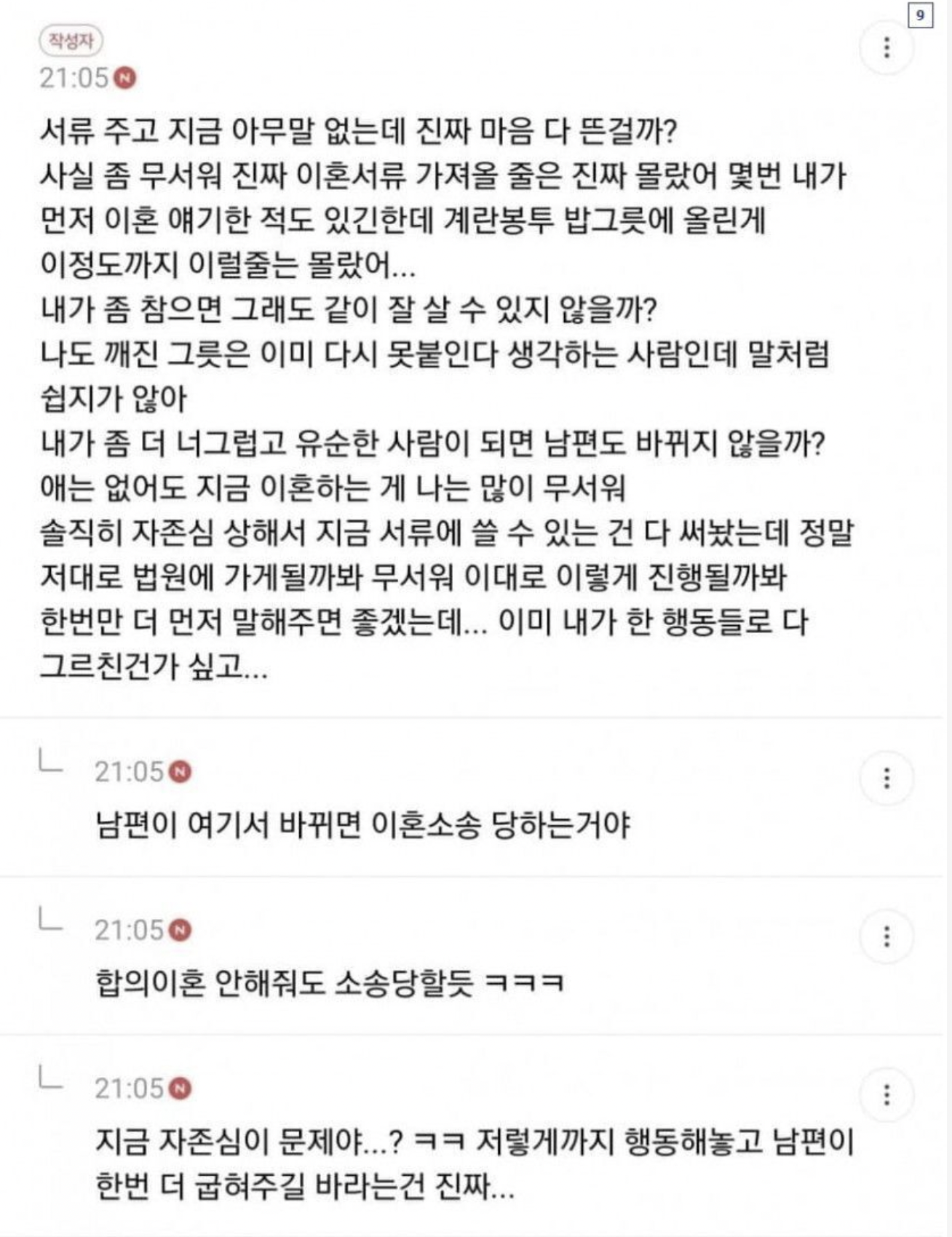Viewport: 952px width, 1237px height.
Task: Open options for the 합의이혼 reply
Action: [886, 936]
